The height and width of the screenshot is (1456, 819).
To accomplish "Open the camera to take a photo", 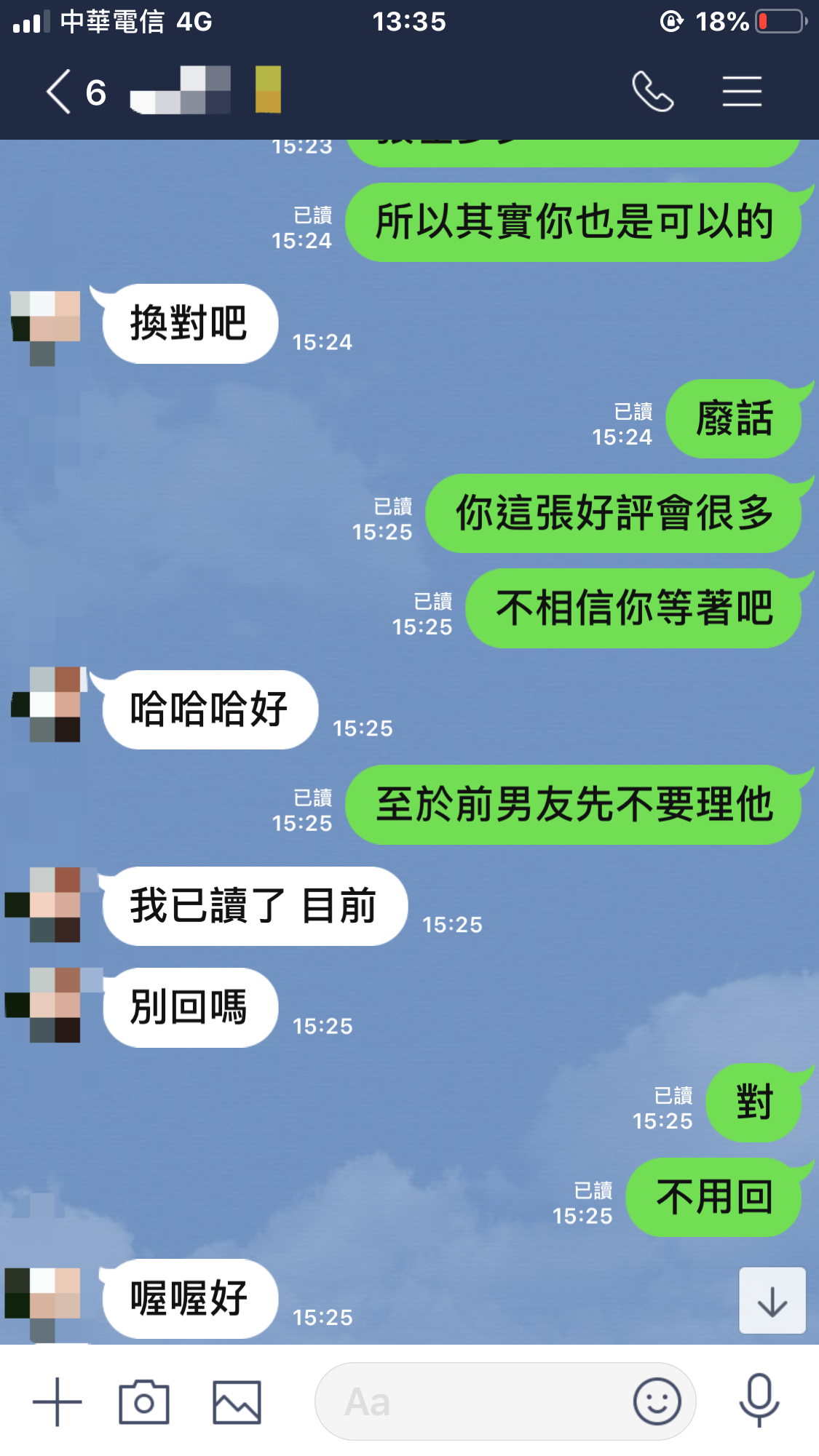I will pos(144,1401).
